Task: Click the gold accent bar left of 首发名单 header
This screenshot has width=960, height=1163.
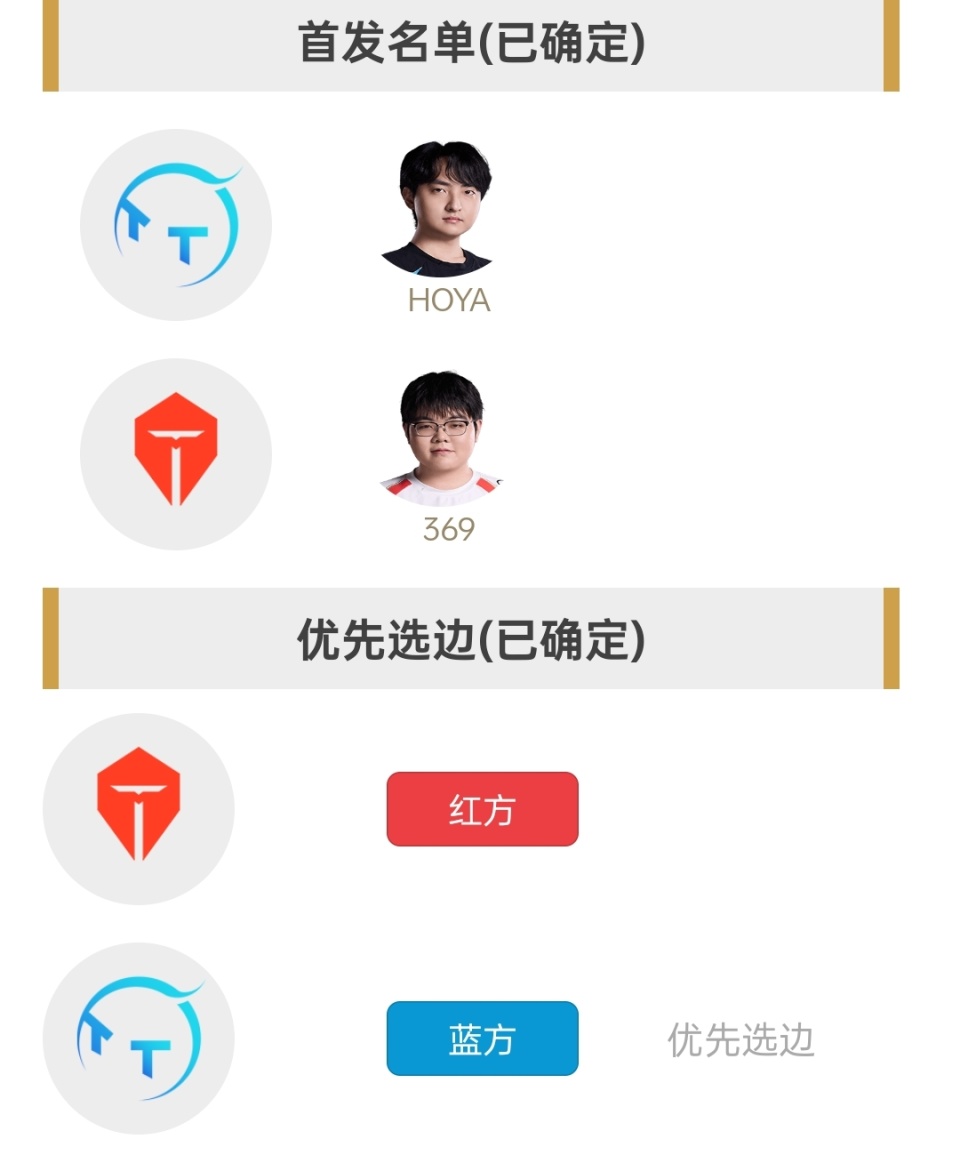Action: (48, 42)
